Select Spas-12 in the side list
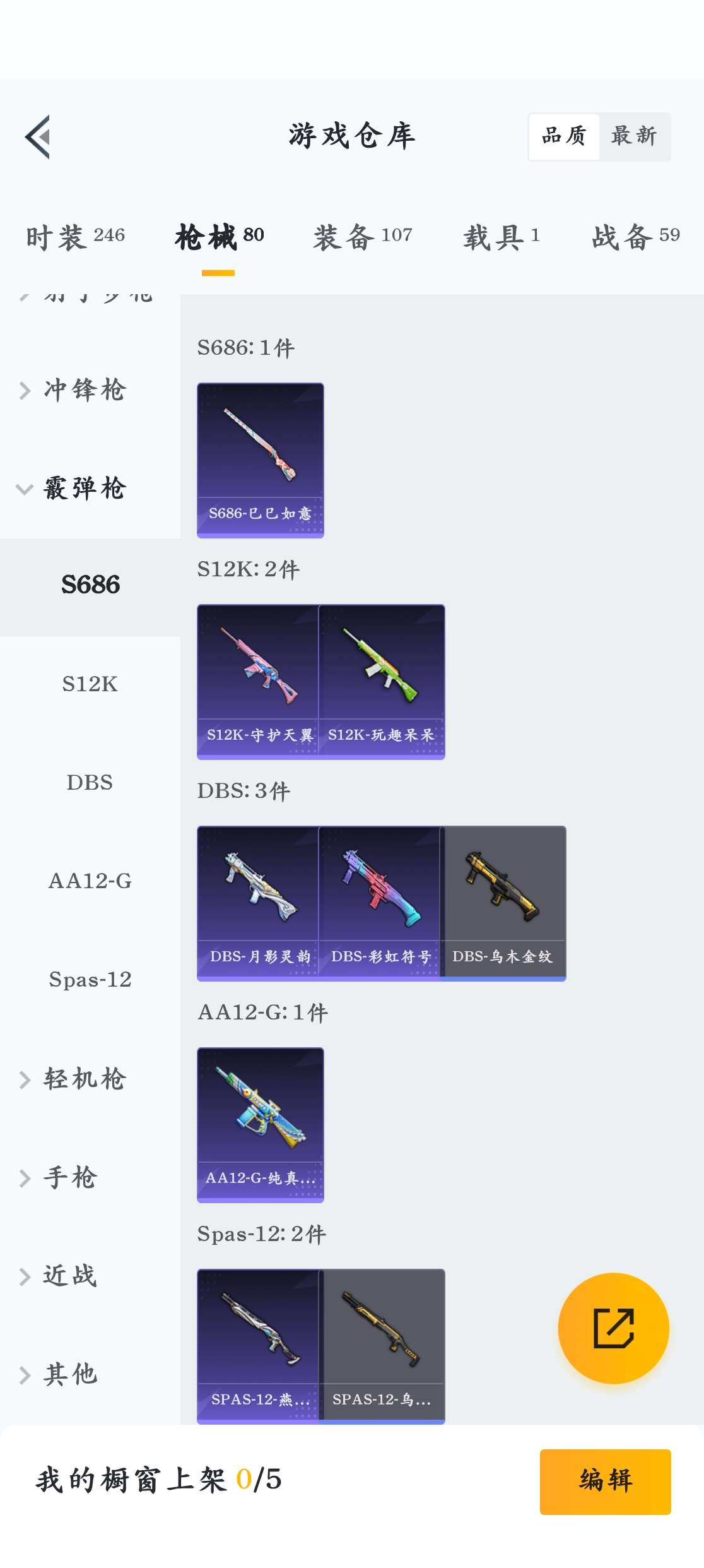 pyautogui.click(x=90, y=980)
